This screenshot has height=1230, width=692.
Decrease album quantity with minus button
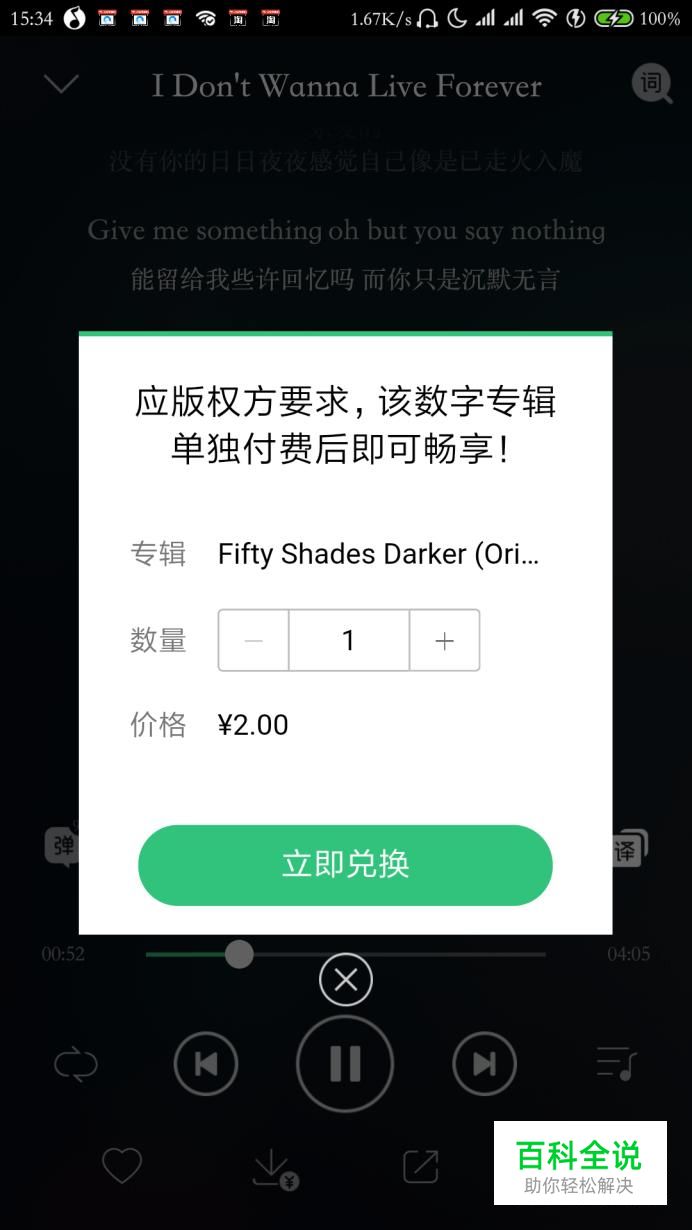[x=254, y=641]
